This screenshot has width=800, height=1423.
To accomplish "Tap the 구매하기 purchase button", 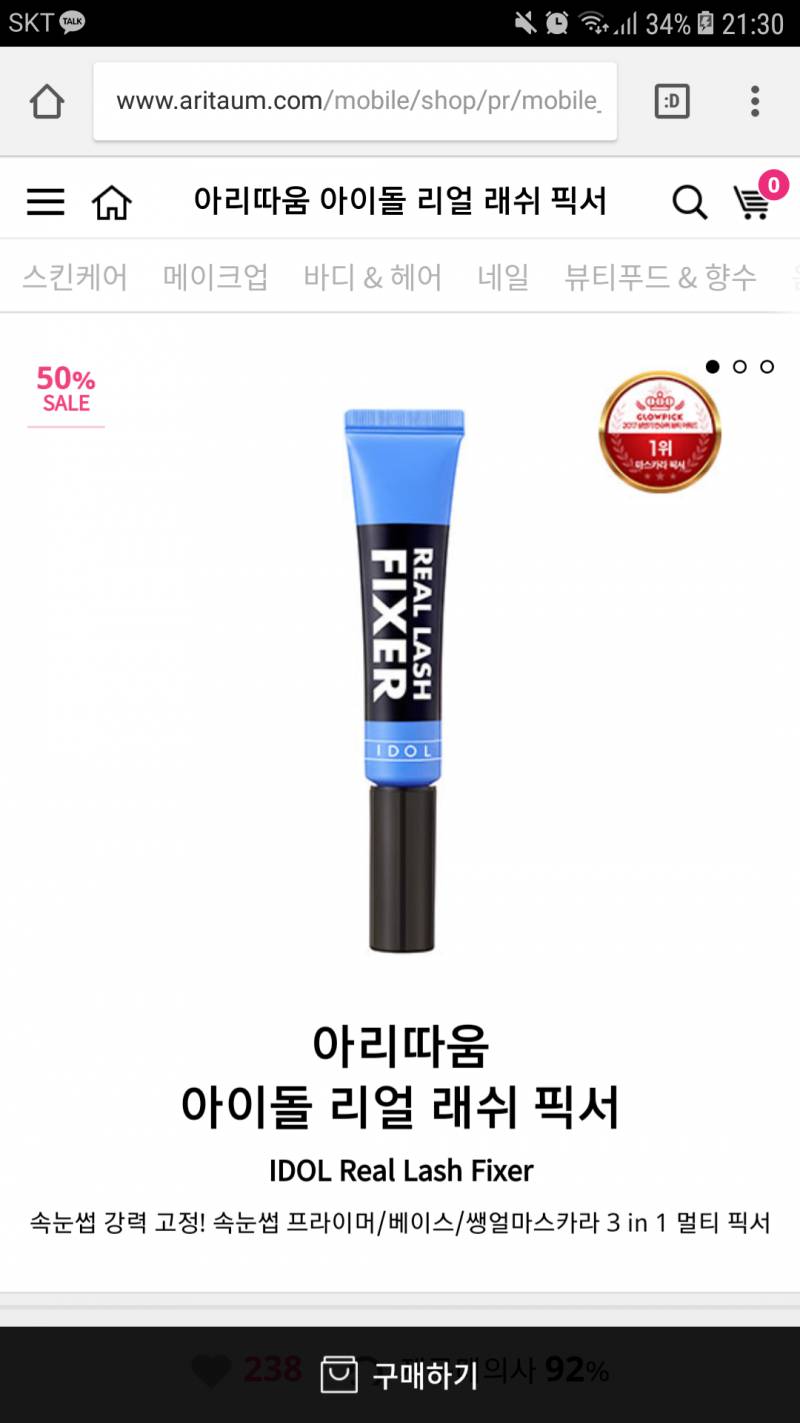I will click(400, 1375).
